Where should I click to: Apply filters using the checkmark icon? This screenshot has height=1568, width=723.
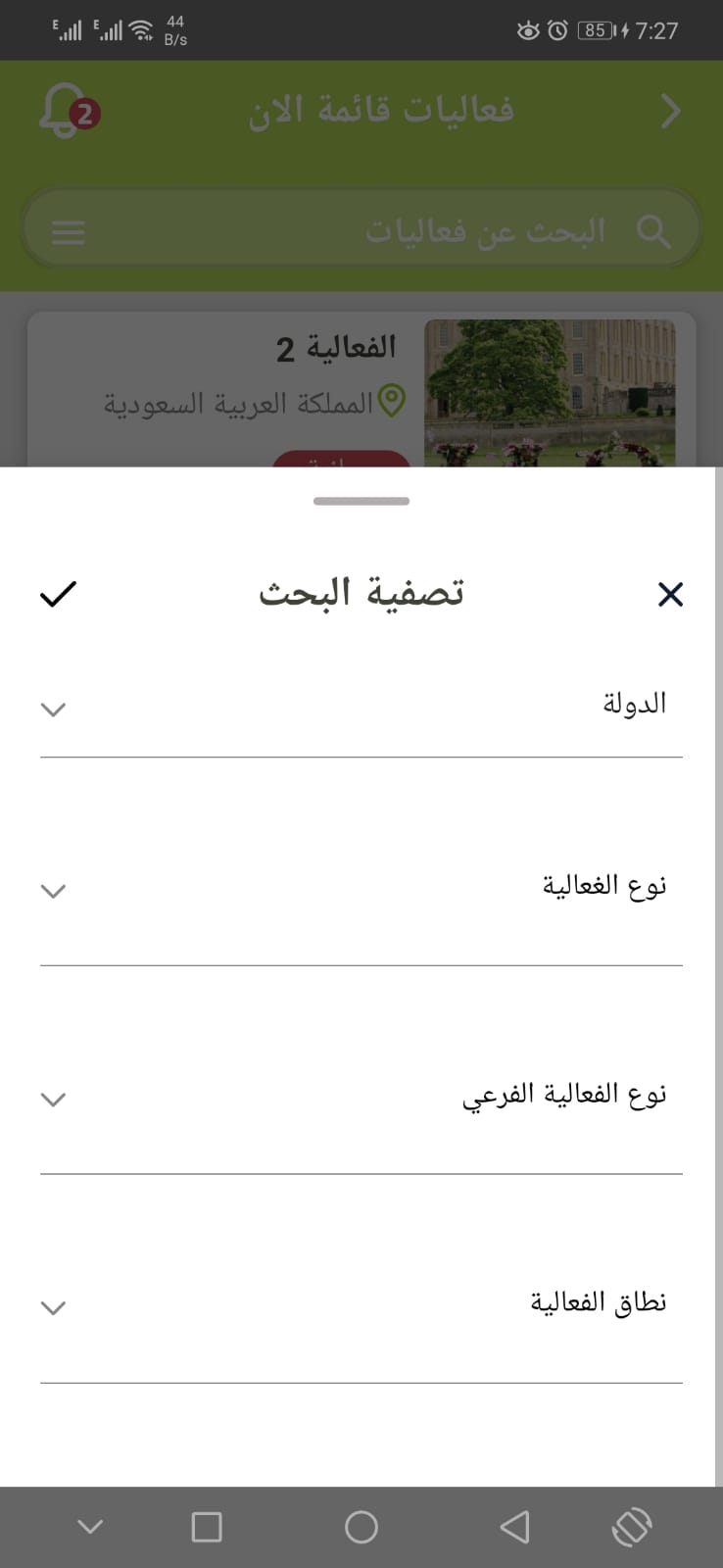tap(58, 593)
